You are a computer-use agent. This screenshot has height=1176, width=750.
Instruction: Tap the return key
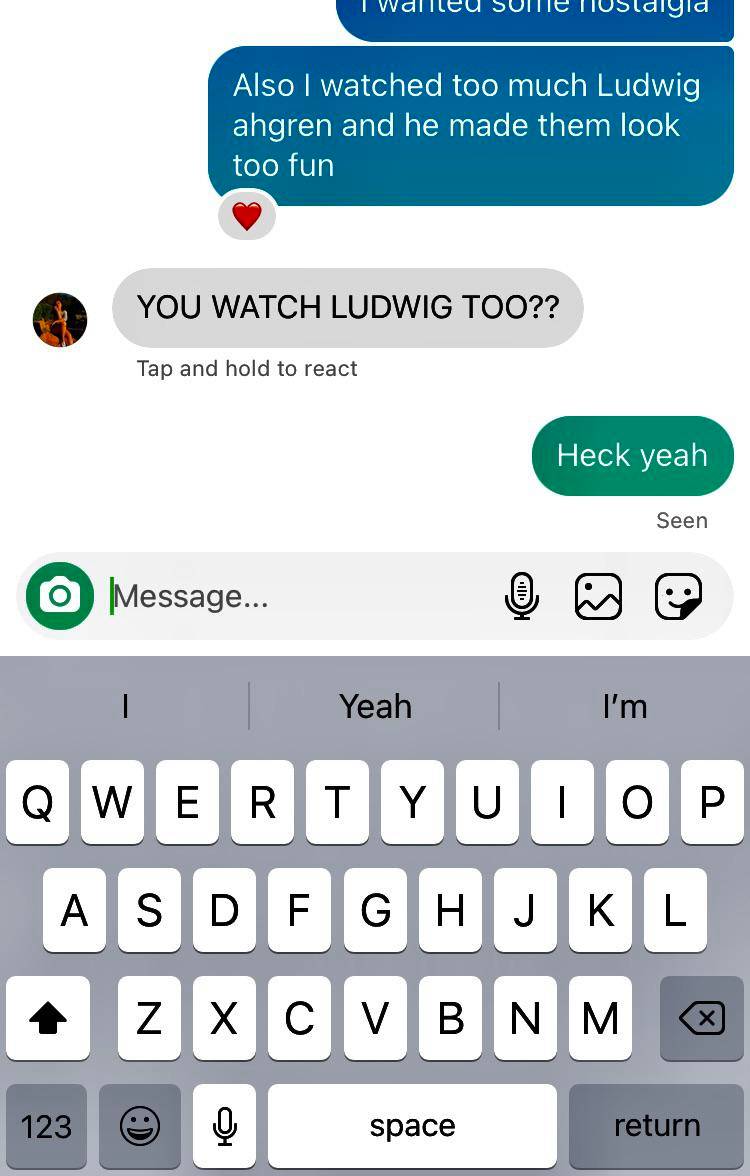tap(656, 1126)
